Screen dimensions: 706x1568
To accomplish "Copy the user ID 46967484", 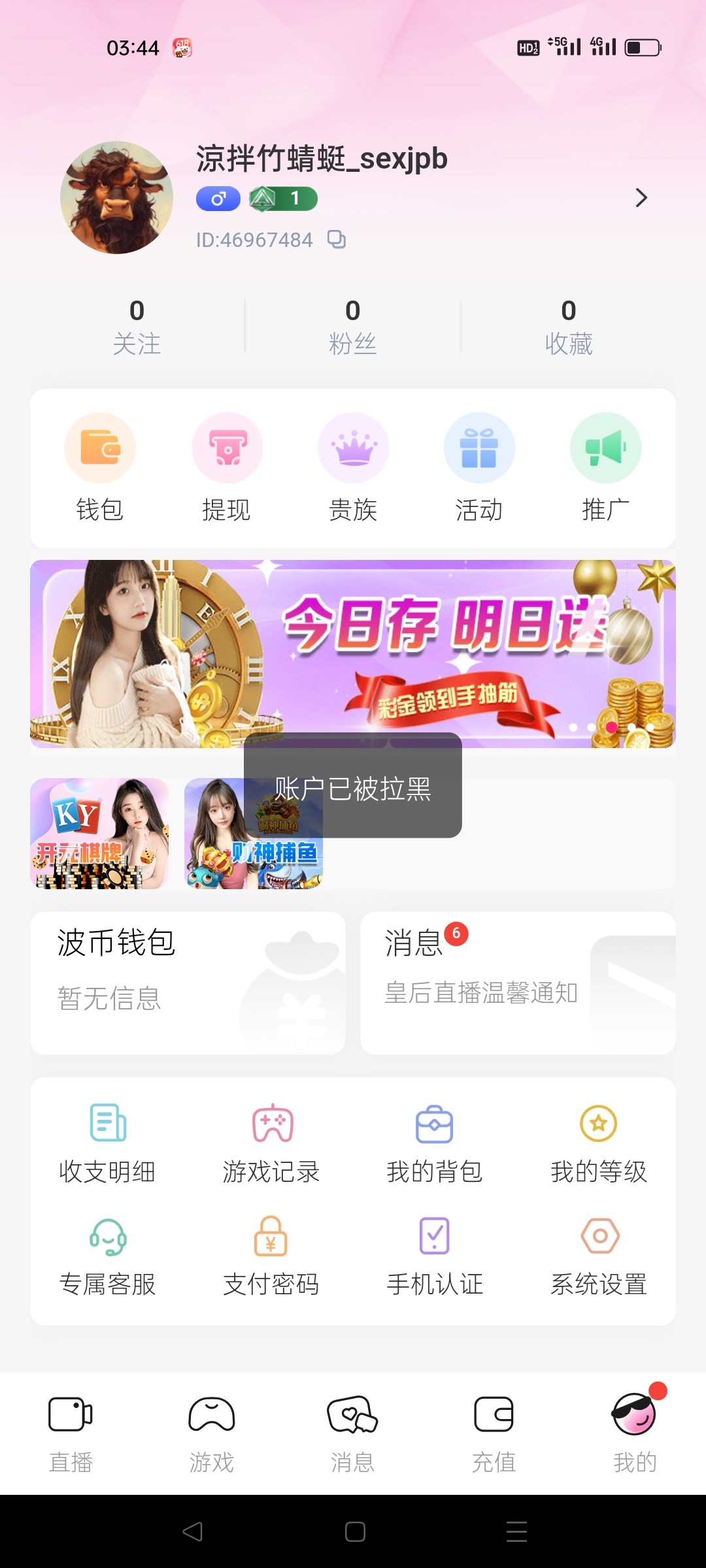I will coord(337,240).
